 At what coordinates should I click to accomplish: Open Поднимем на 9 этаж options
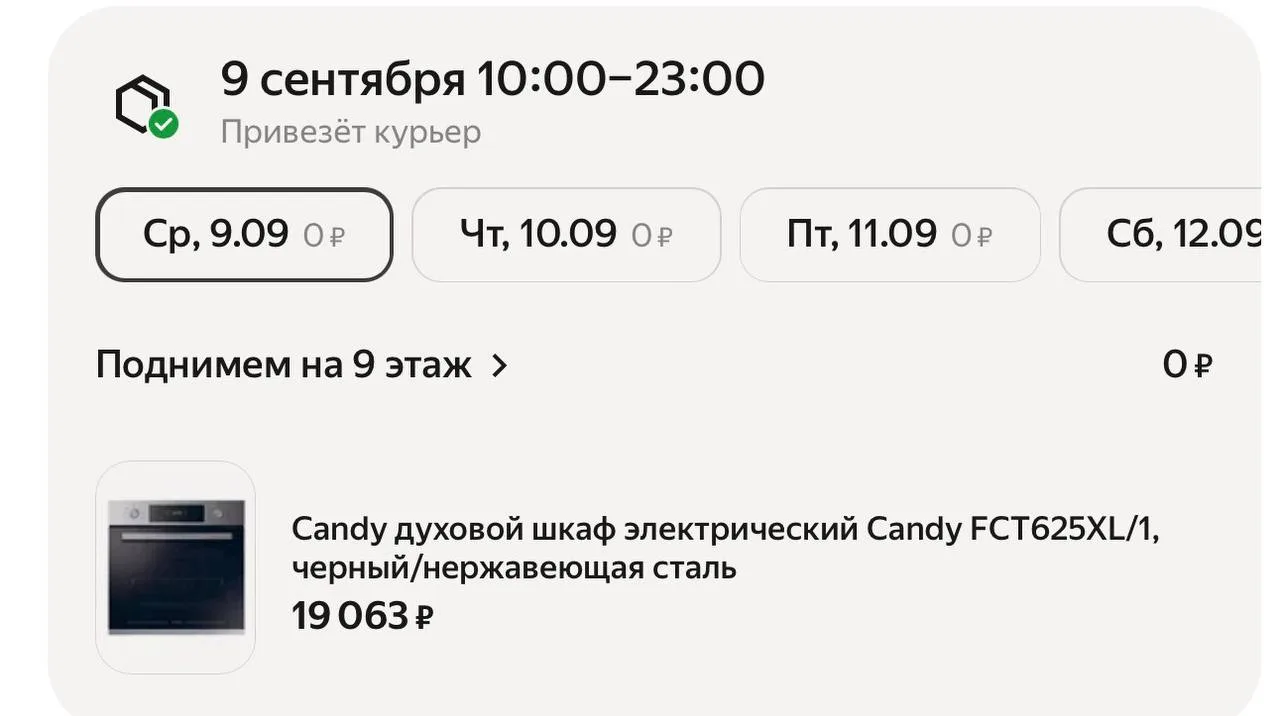coord(302,366)
